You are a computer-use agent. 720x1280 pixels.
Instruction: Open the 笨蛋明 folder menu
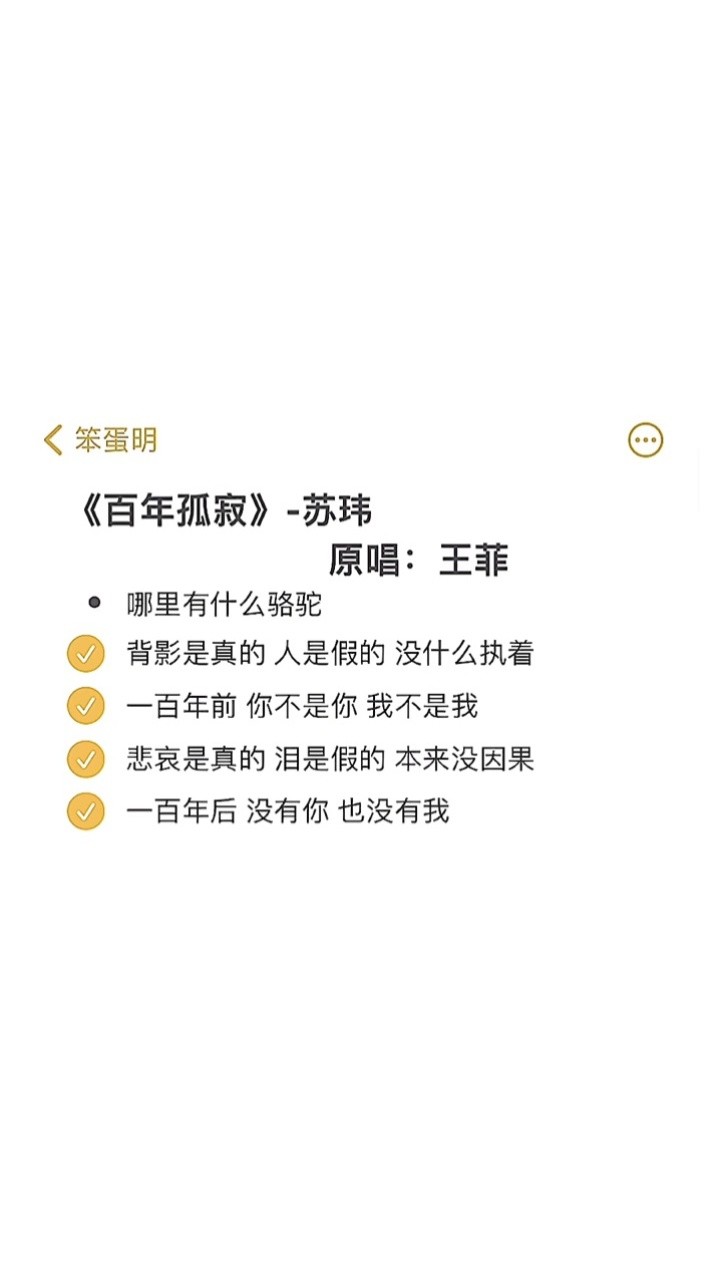[115, 440]
